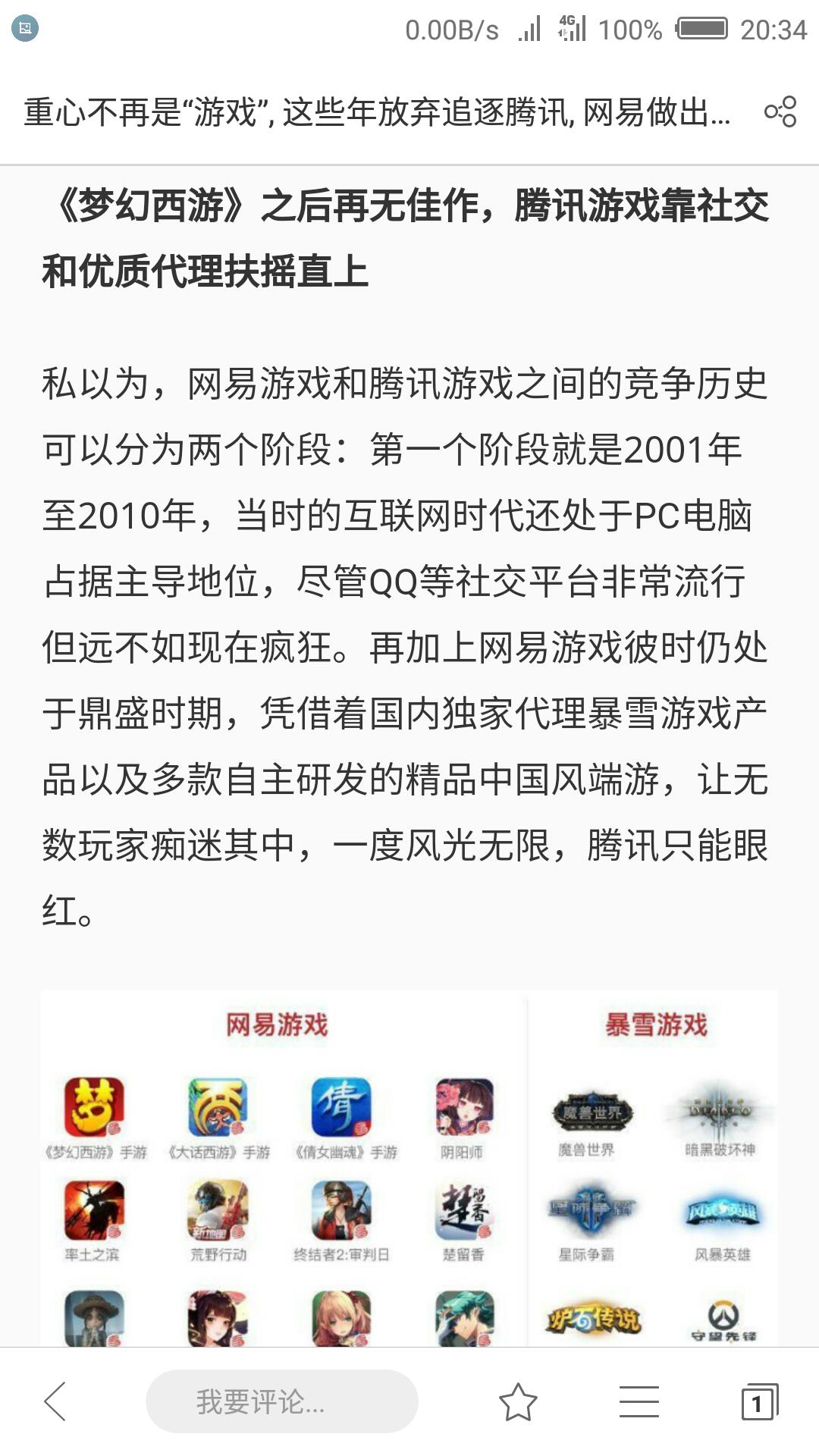
Task: Open the tab switcher showing 1 tab
Action: [x=758, y=1401]
